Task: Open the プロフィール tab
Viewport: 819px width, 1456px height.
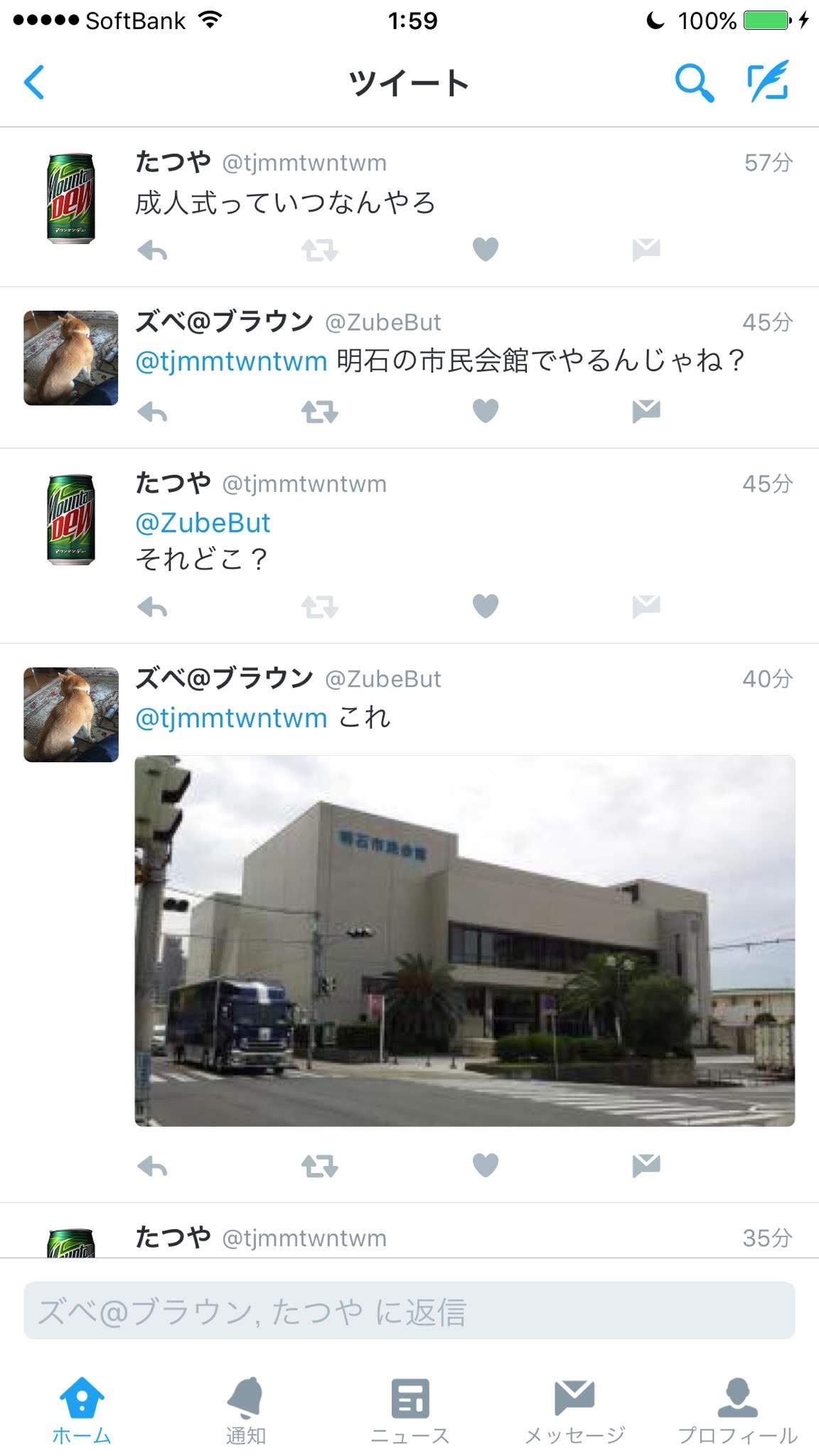Action: (x=737, y=1410)
